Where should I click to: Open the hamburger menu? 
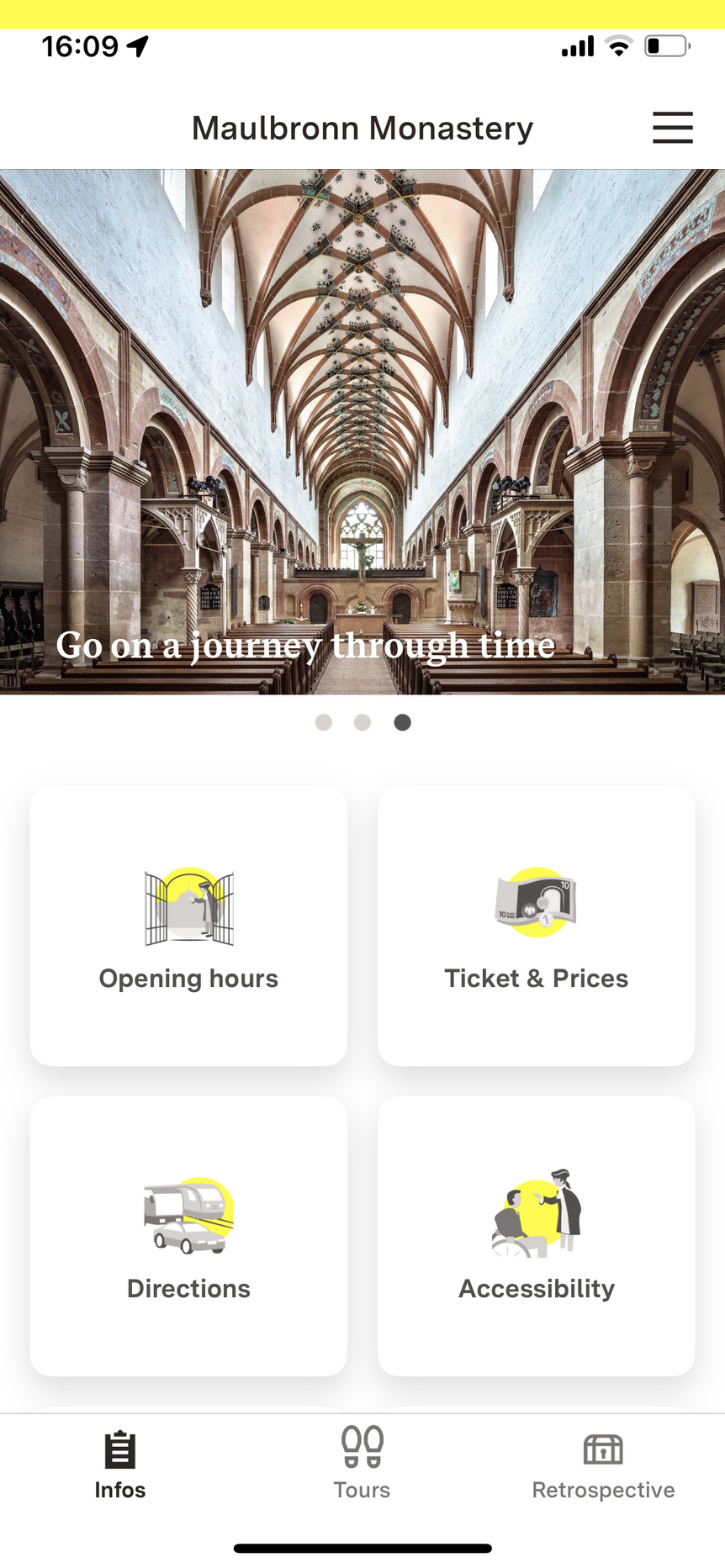[672, 128]
